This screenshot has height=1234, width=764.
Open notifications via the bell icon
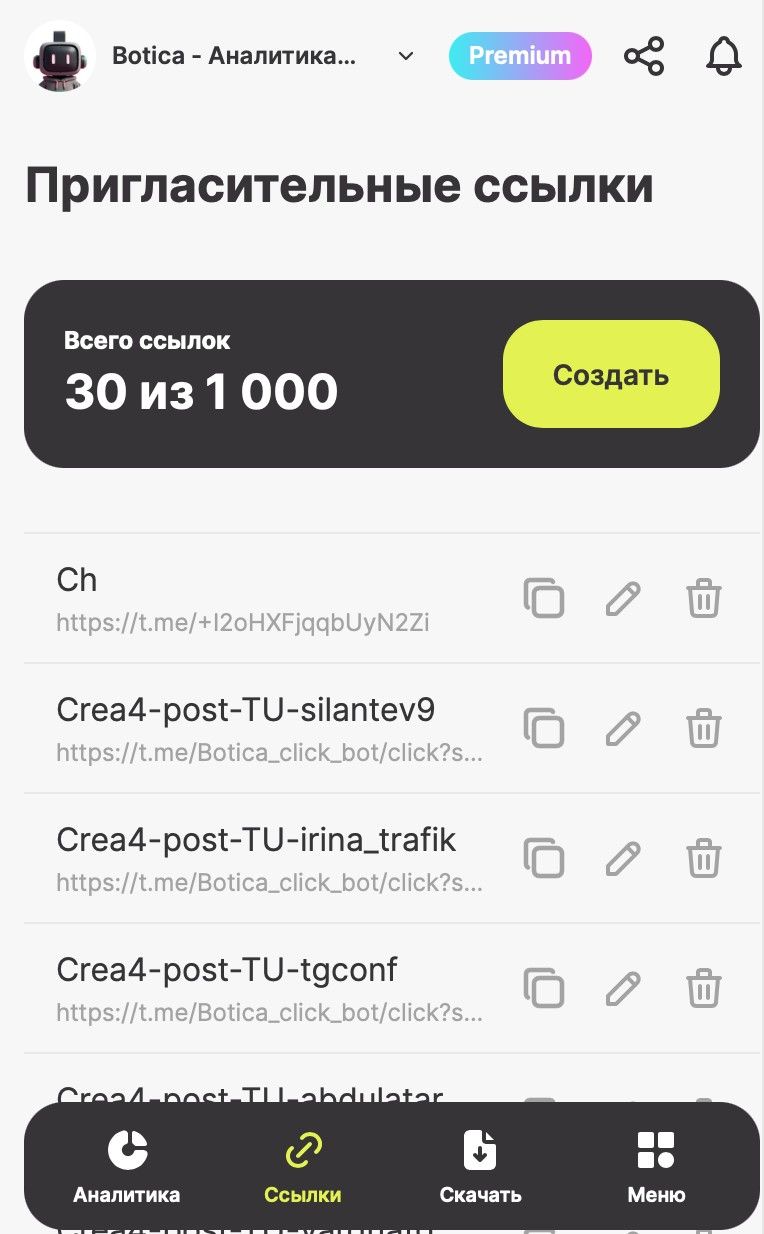pyautogui.click(x=723, y=56)
